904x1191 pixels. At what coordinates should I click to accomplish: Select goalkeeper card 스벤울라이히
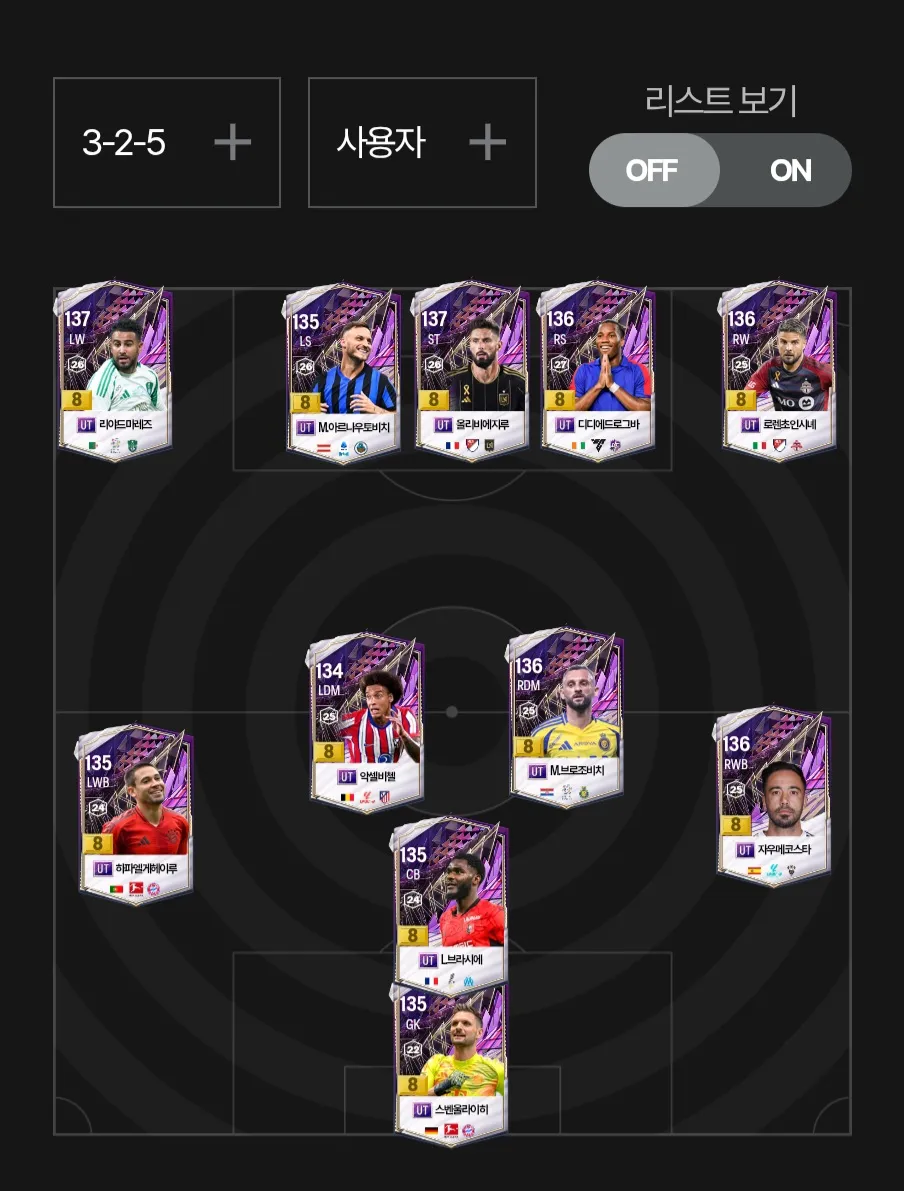(450, 1065)
